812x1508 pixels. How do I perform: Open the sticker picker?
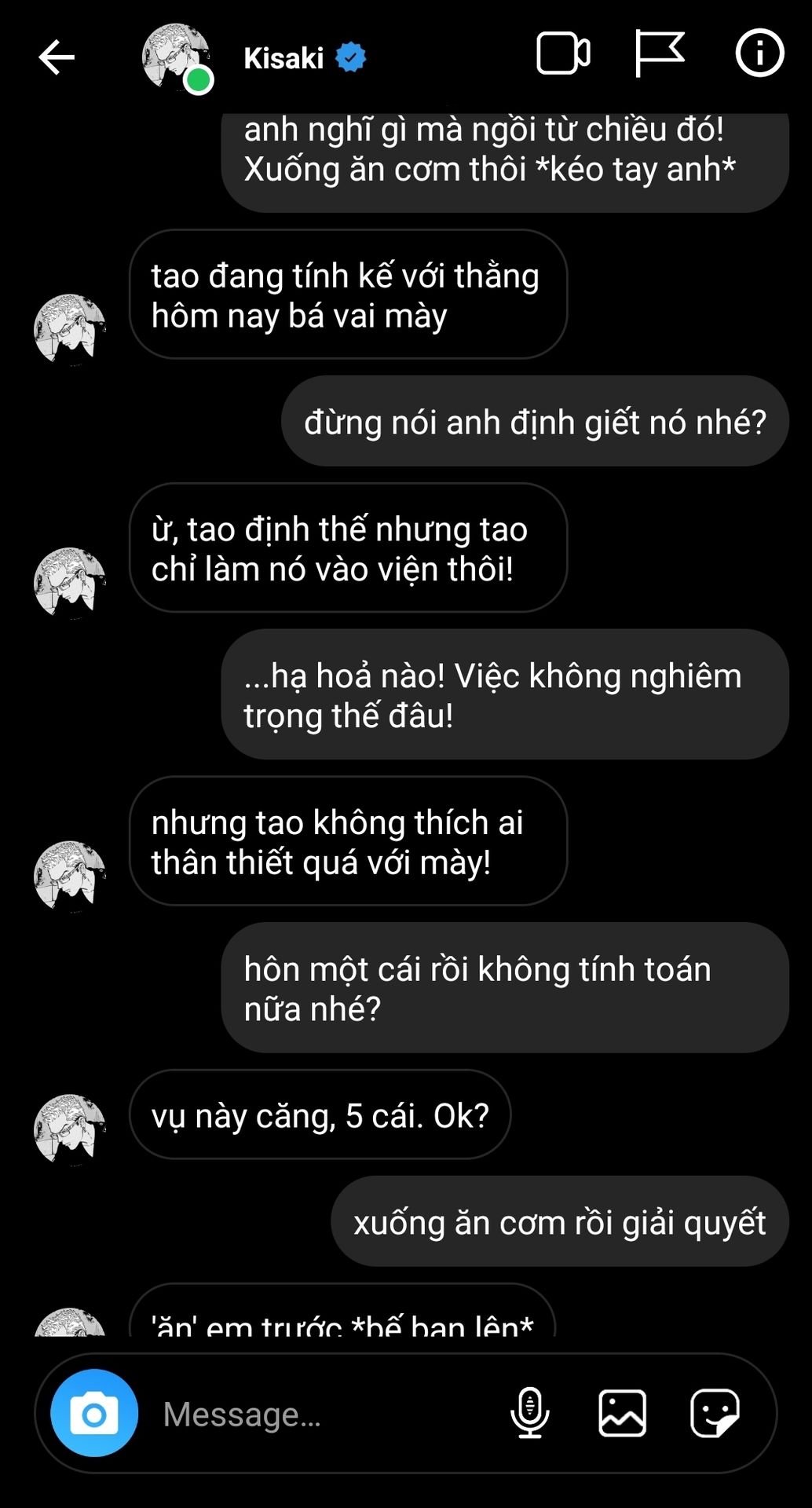coord(715,1413)
